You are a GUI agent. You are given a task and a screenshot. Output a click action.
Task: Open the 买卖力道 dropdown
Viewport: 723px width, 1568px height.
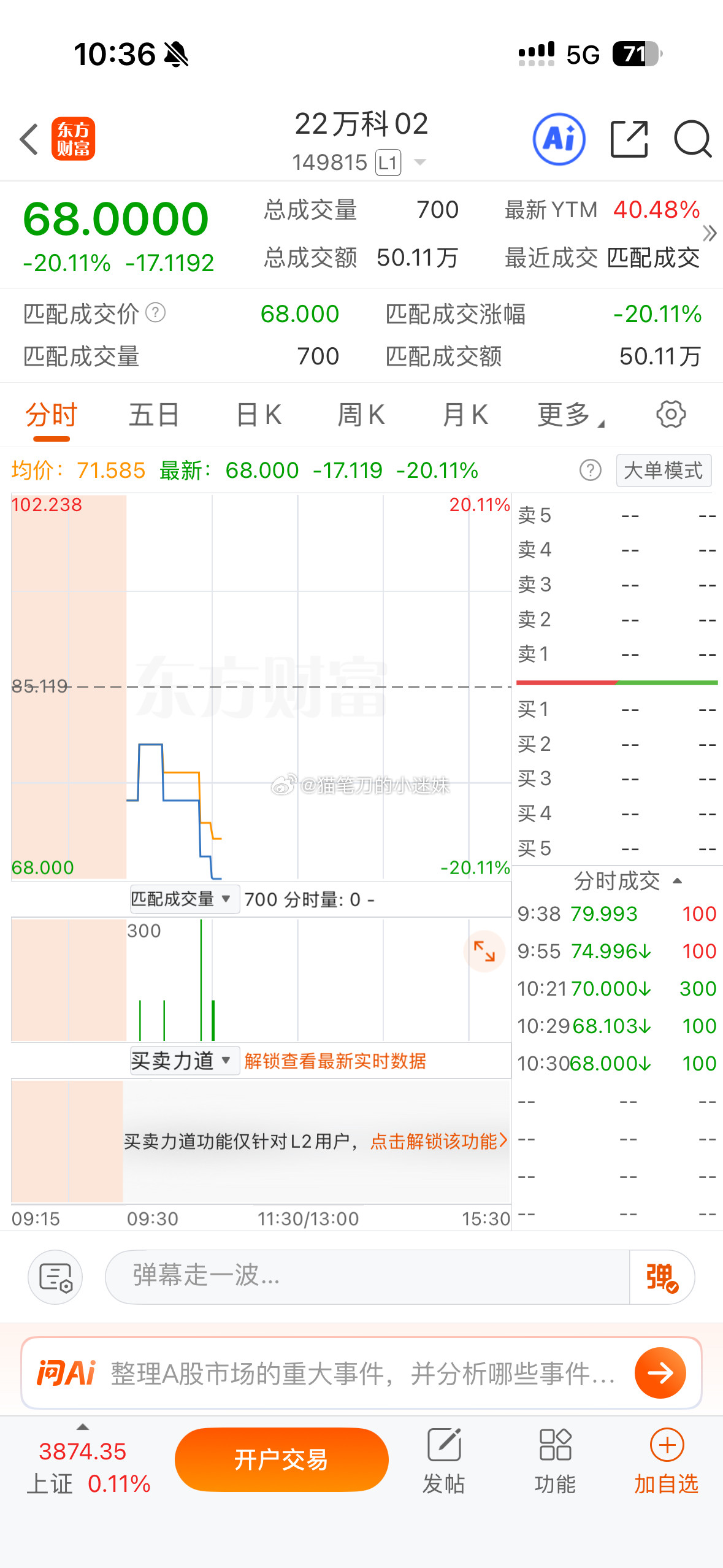[x=182, y=1060]
